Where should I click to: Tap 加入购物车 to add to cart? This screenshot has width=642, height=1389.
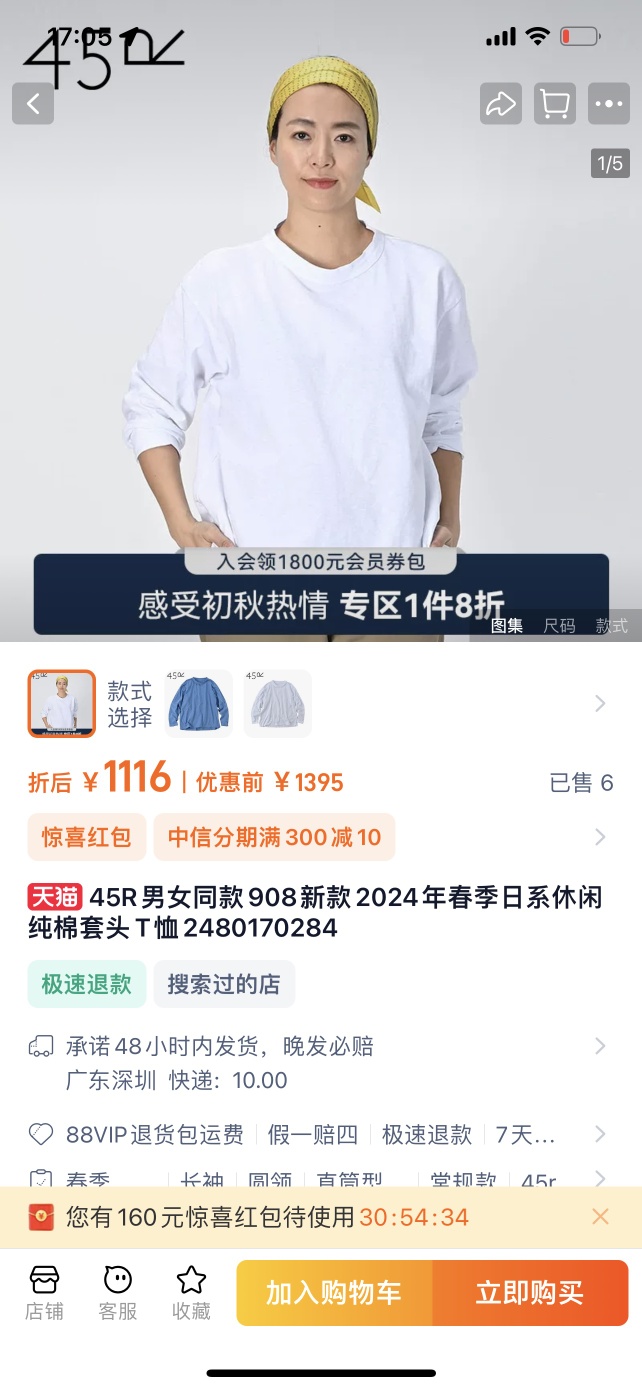(x=334, y=1292)
